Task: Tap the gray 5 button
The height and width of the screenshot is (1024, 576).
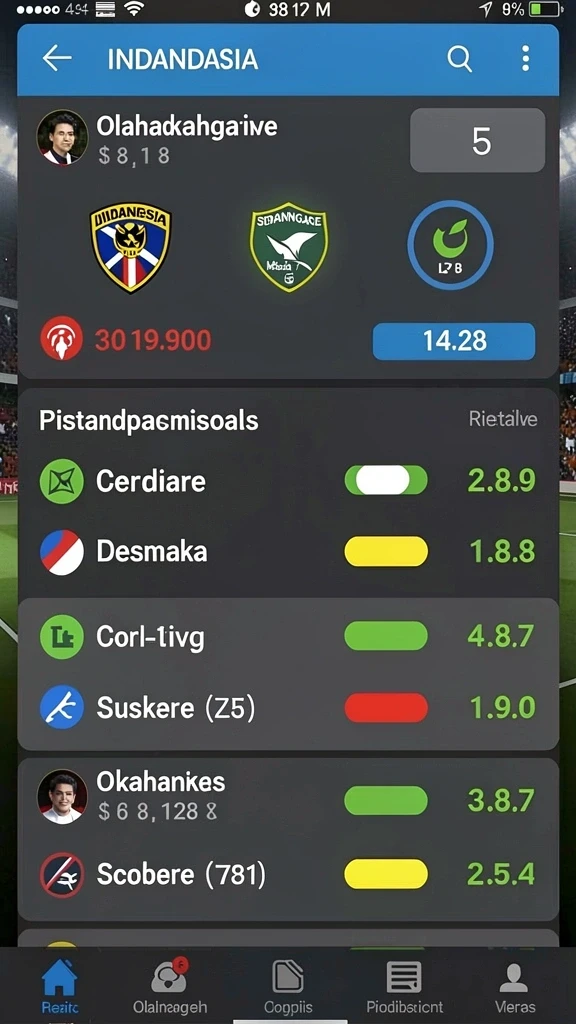Action: [x=477, y=140]
